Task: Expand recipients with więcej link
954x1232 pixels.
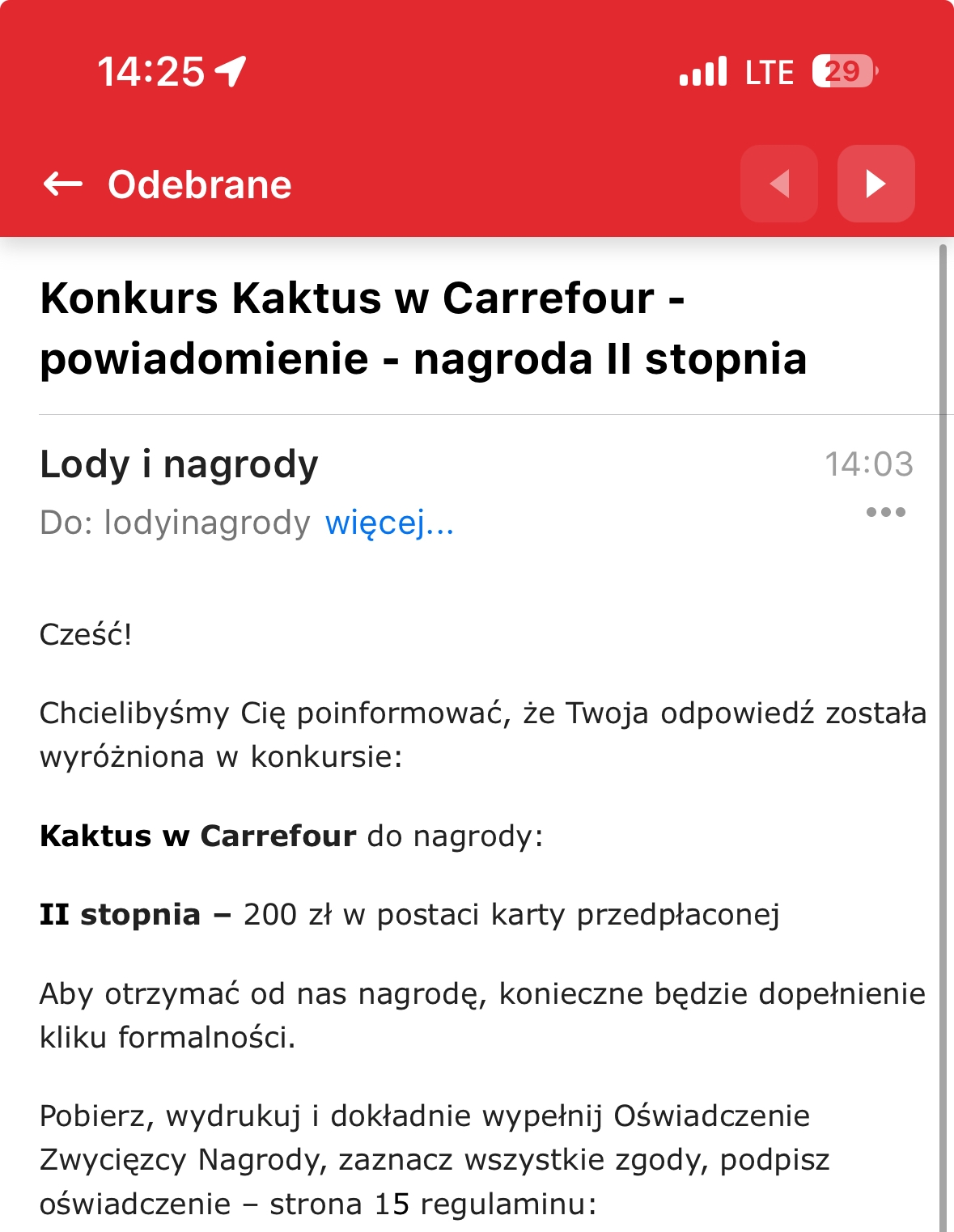Action: (x=389, y=523)
